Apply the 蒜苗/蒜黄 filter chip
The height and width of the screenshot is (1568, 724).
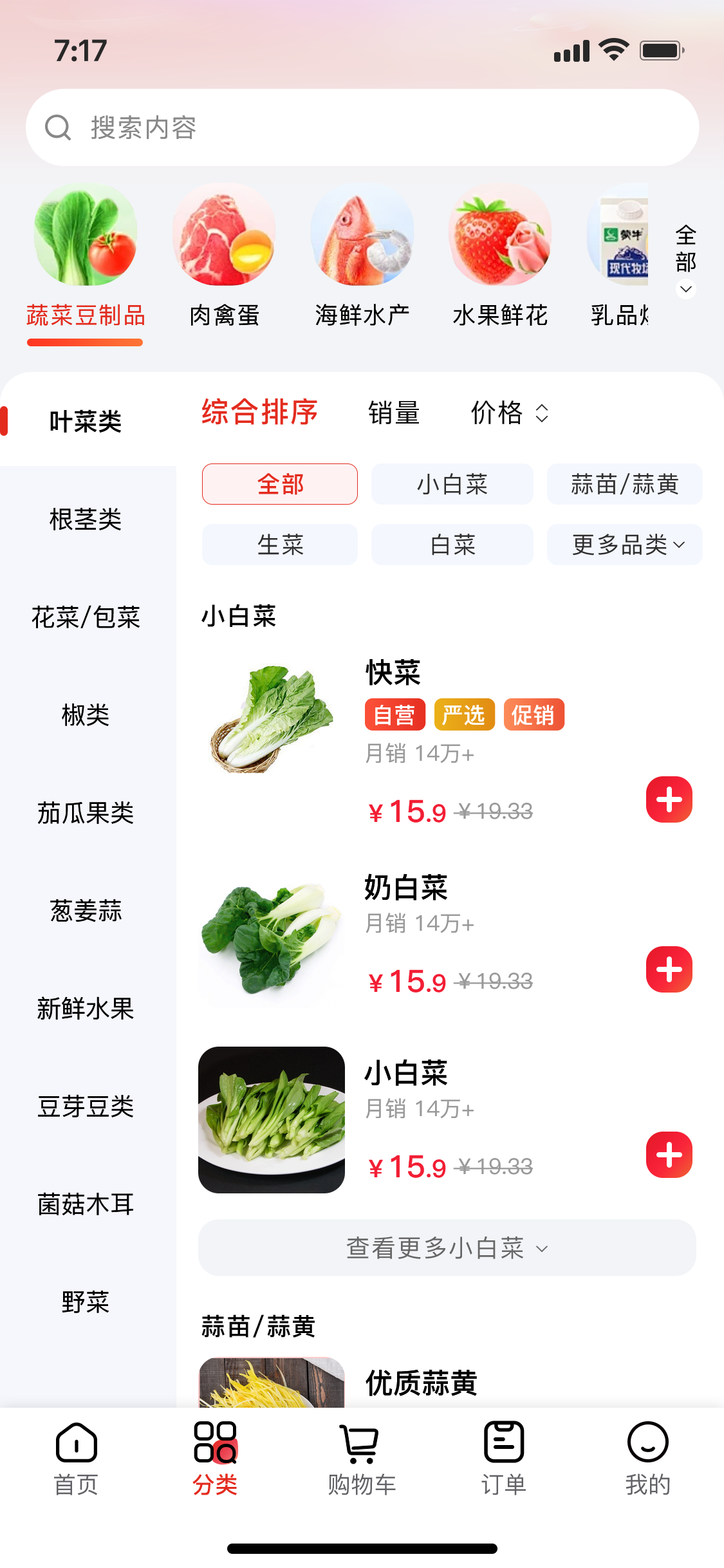pyautogui.click(x=624, y=484)
